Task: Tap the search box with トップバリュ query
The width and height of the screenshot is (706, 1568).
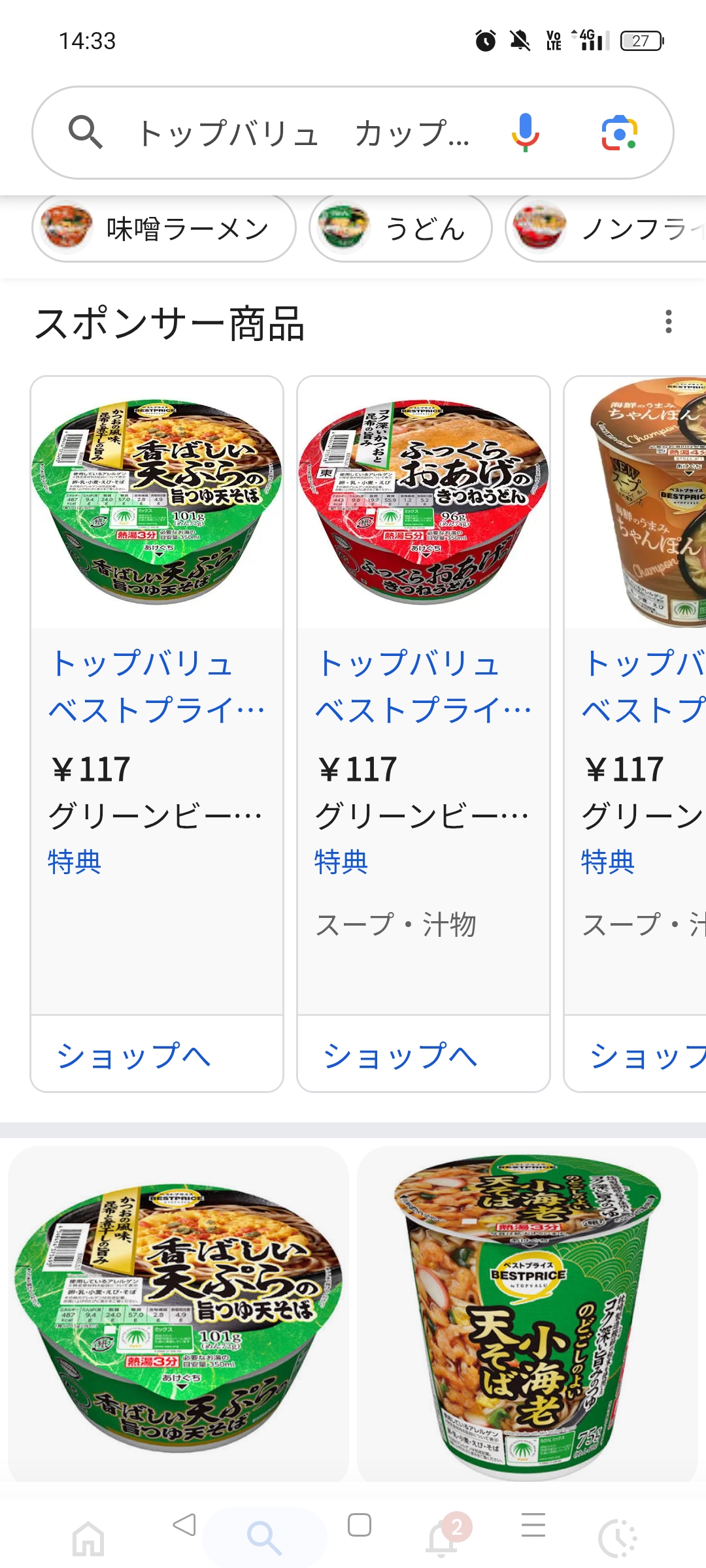Action: (x=301, y=133)
